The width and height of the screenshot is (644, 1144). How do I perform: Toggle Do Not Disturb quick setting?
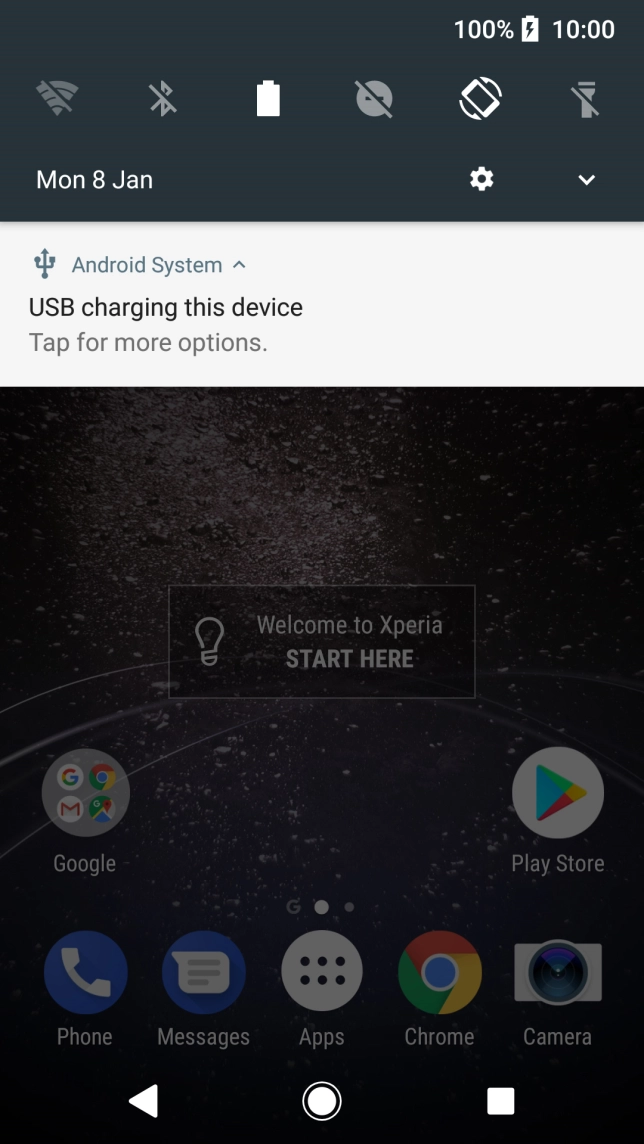coord(374,99)
